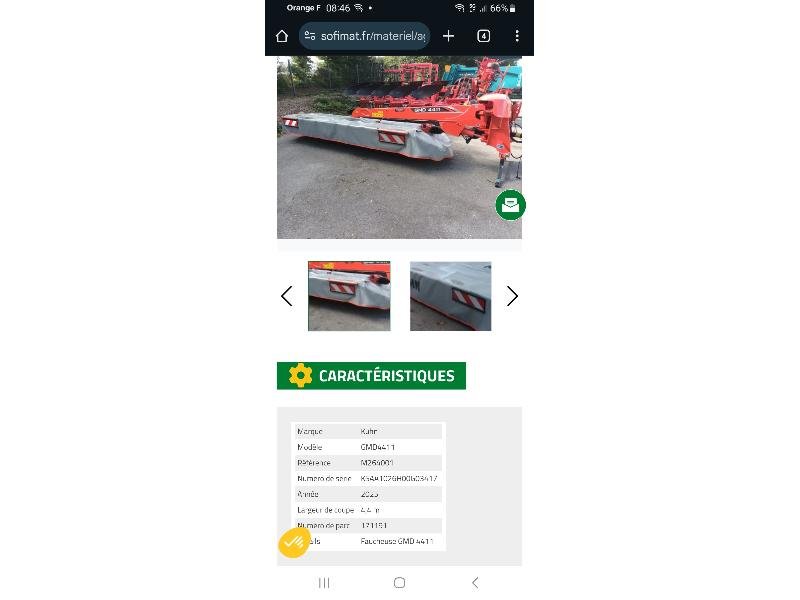
Task: Show the open tabs switcher
Action: pyautogui.click(x=484, y=36)
